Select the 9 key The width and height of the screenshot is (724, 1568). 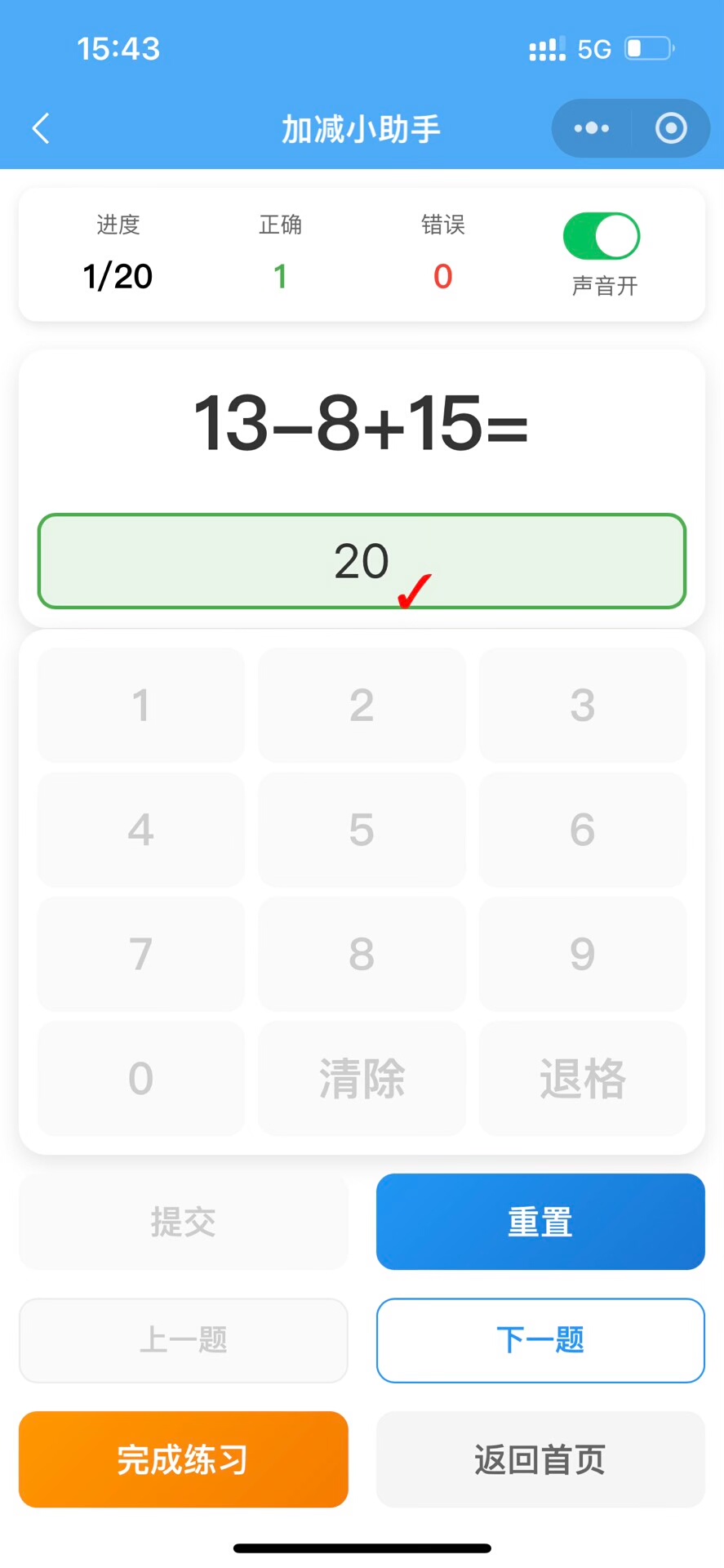tap(582, 954)
